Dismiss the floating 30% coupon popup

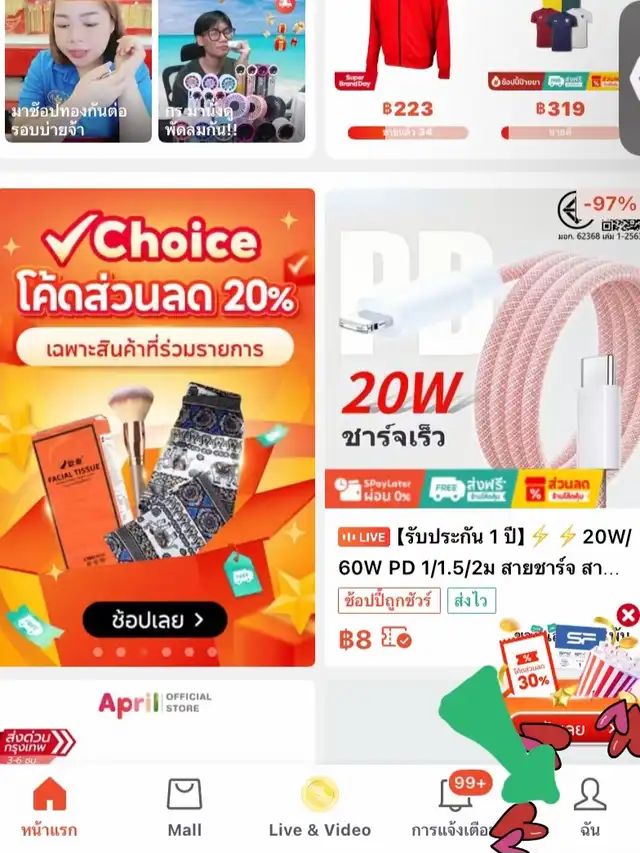(x=627, y=615)
